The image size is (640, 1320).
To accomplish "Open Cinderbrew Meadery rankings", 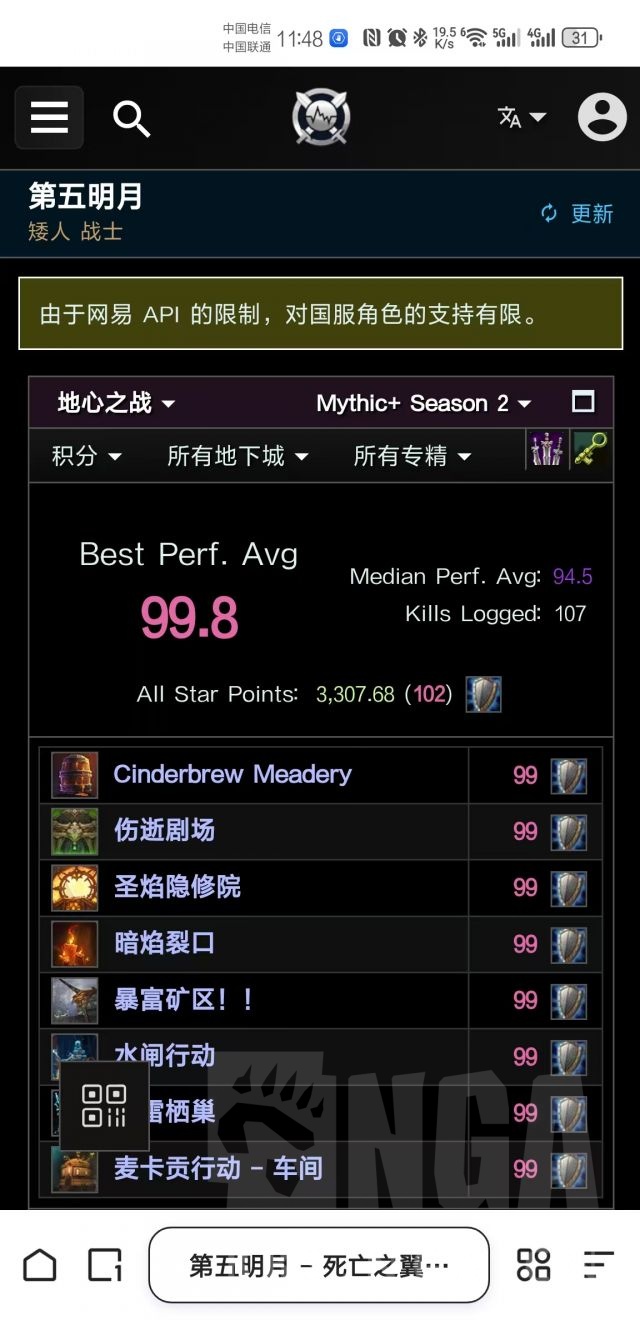I will coord(232,774).
